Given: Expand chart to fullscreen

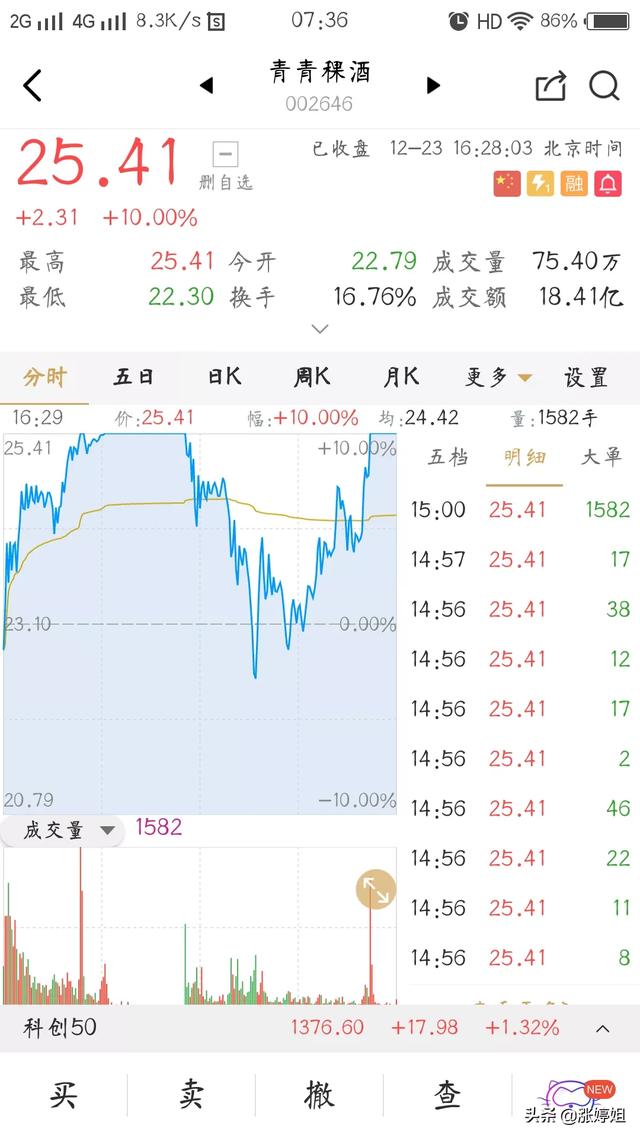Looking at the screenshot, I should (376, 889).
